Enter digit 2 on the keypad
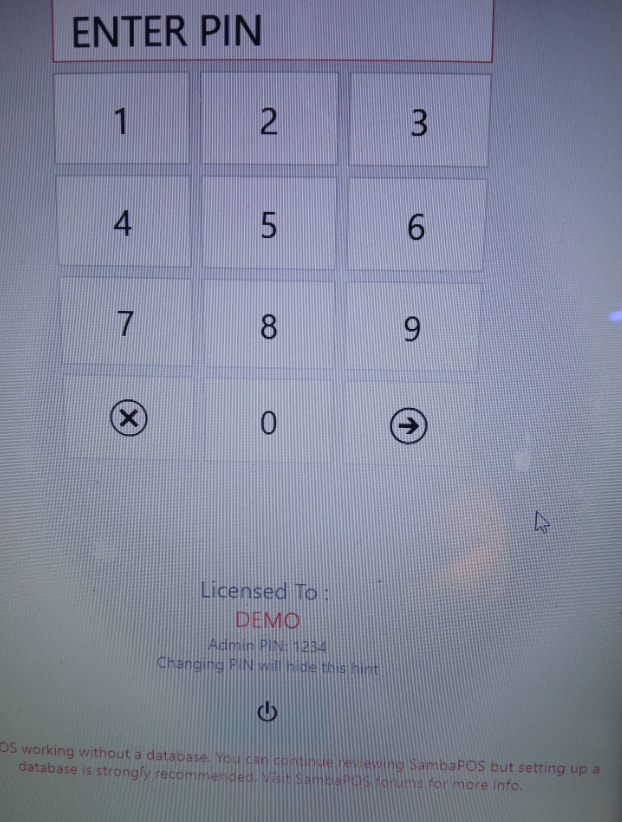622x822 pixels. [x=268, y=122]
